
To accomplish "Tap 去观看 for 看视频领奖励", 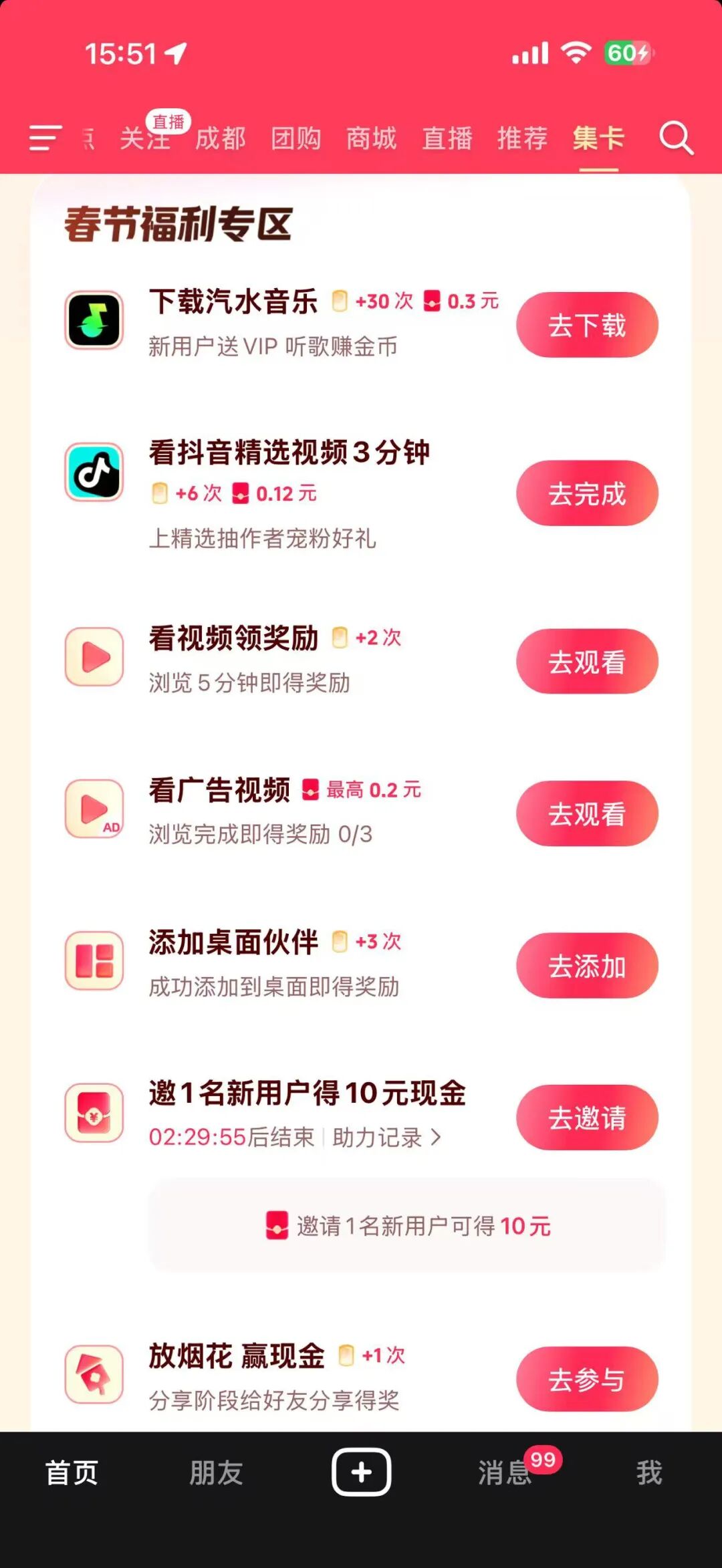I will pos(587,662).
